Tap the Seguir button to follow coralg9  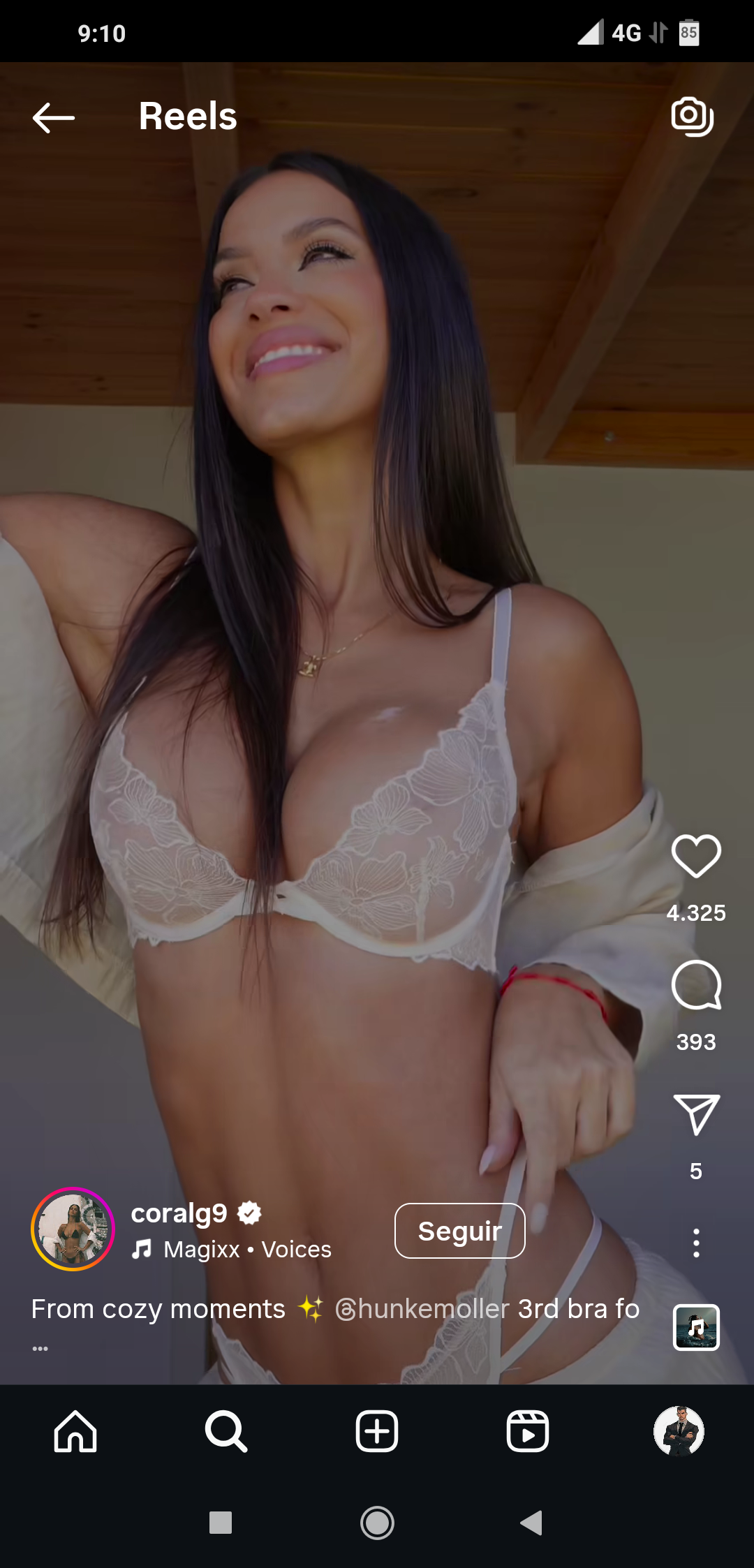coord(459,1231)
